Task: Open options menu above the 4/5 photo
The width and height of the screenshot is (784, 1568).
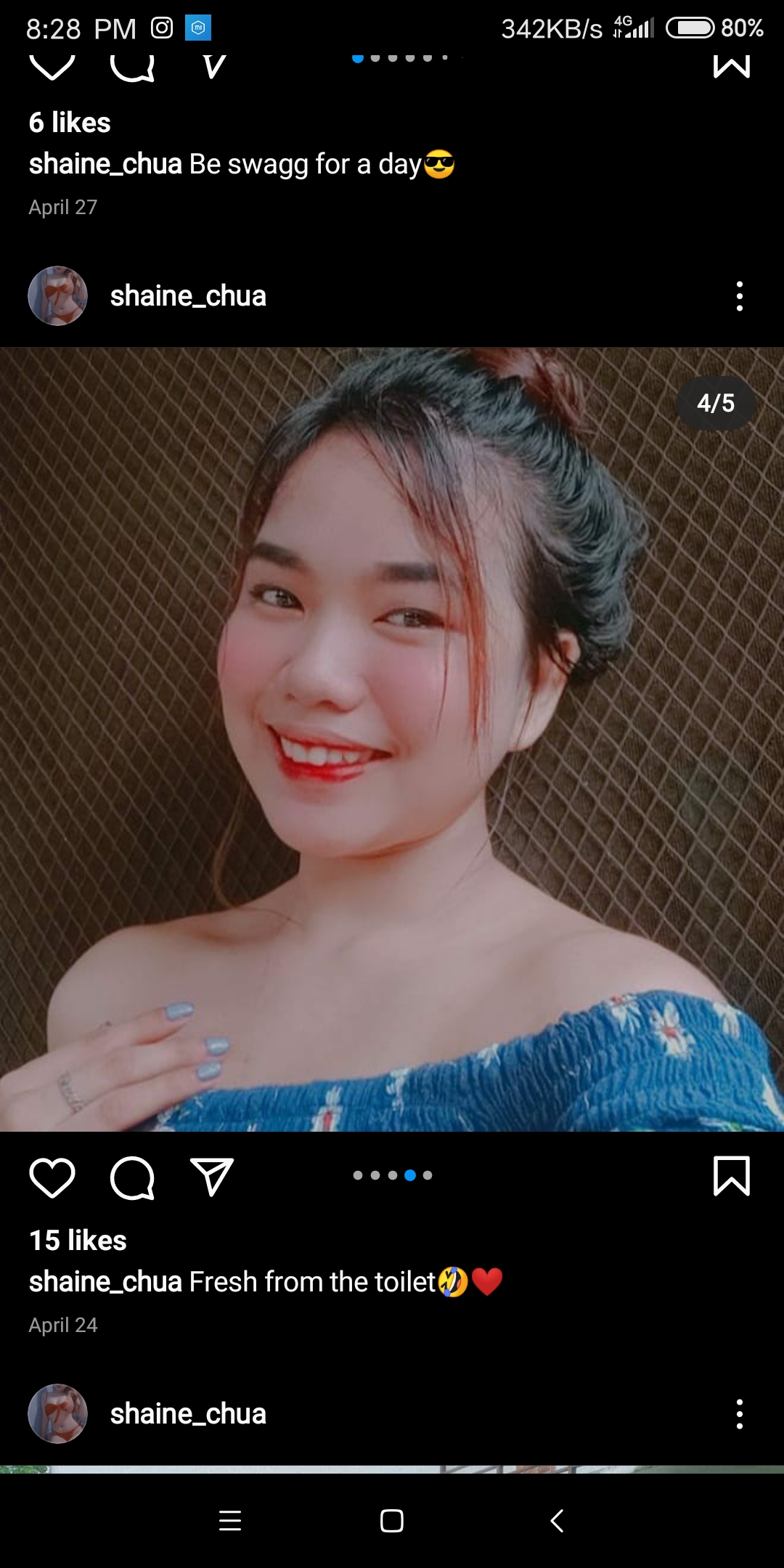Action: [740, 296]
